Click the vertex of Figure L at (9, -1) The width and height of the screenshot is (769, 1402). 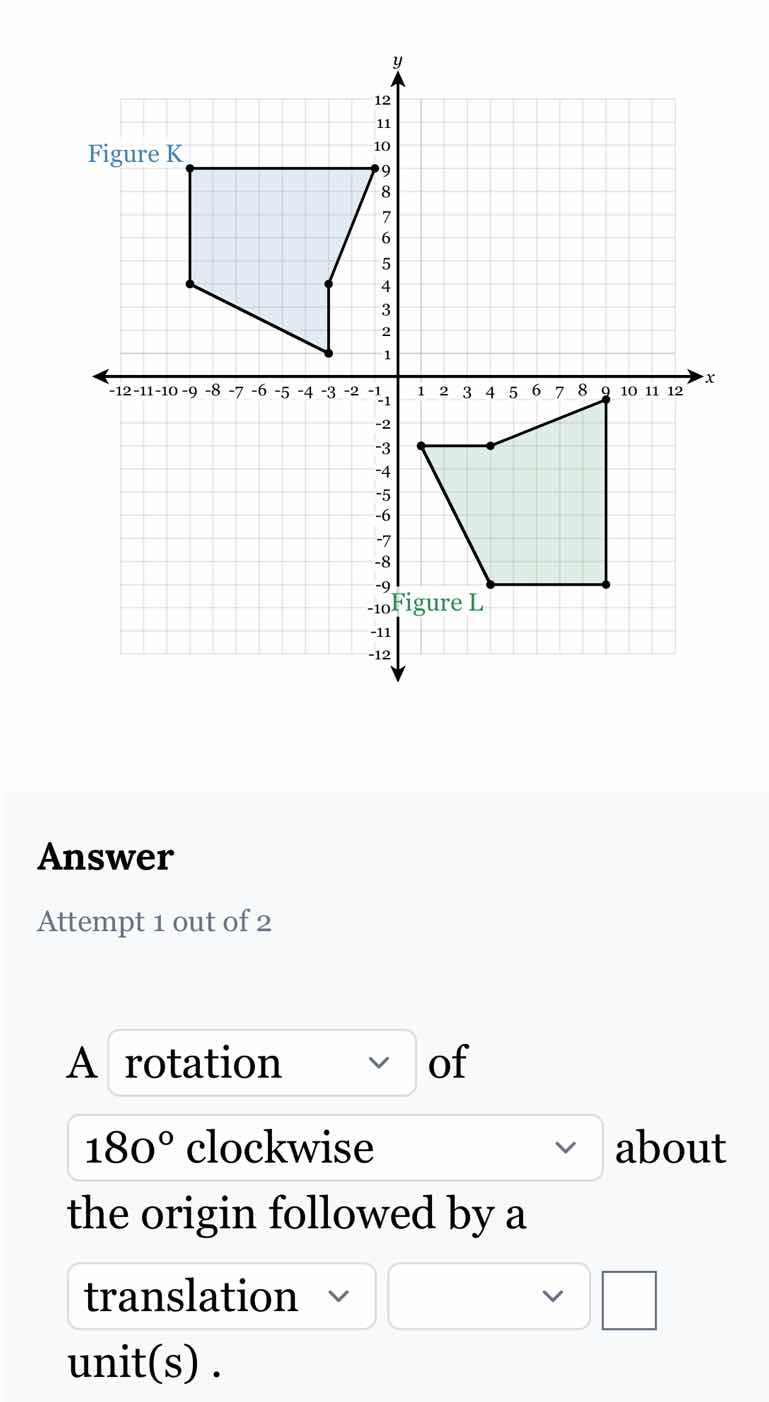point(605,399)
